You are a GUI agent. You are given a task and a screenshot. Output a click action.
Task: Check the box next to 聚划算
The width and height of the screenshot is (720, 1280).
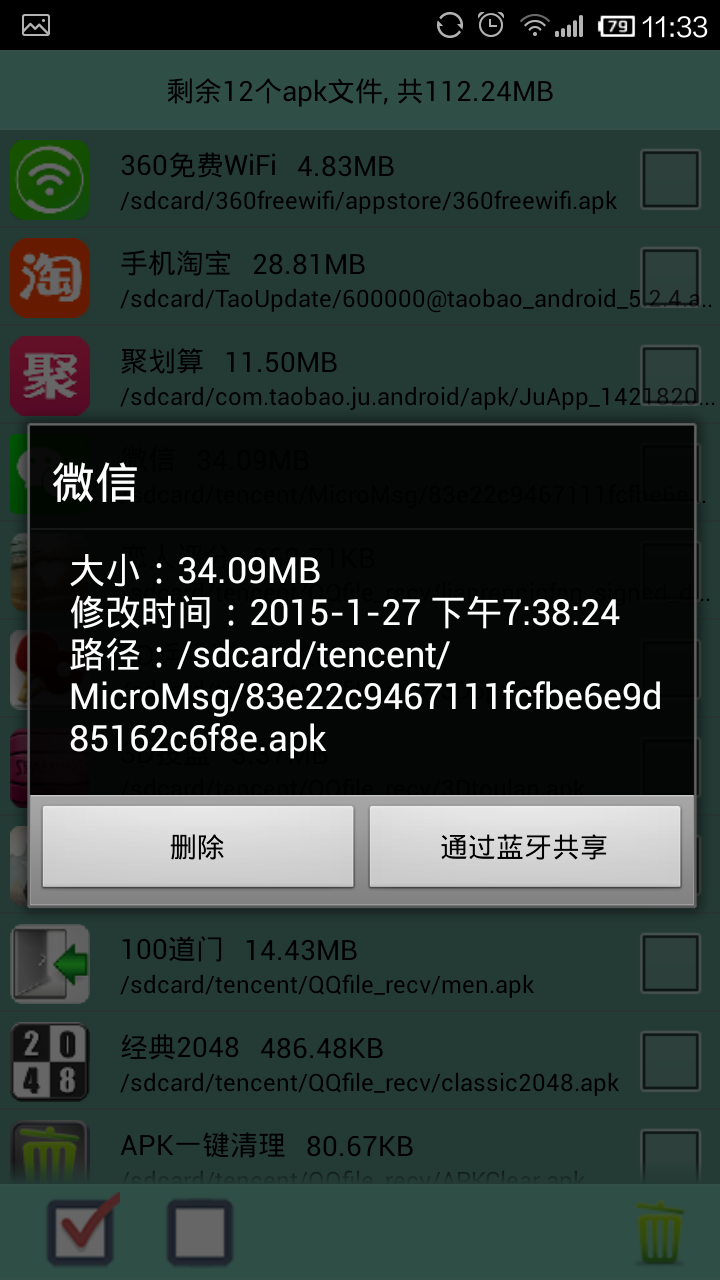tap(670, 376)
